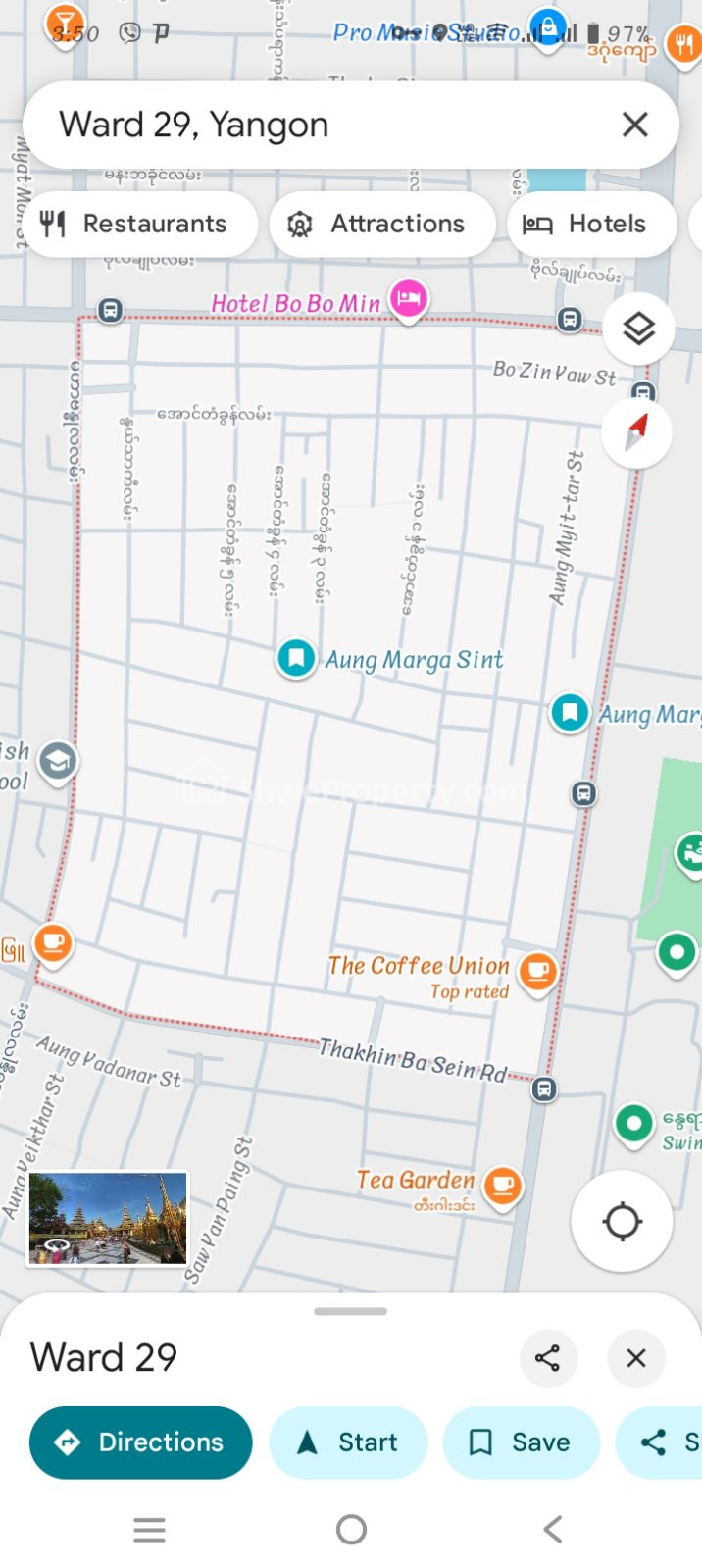Start navigation to Ward 29
Image resolution: width=702 pixels, height=1568 pixels.
point(348,1442)
